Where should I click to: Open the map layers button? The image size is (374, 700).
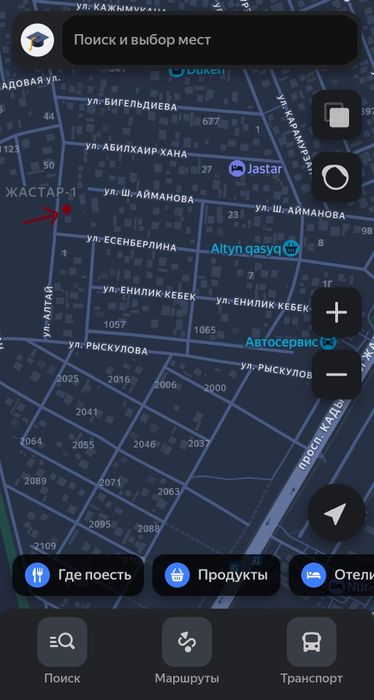tap(337, 115)
